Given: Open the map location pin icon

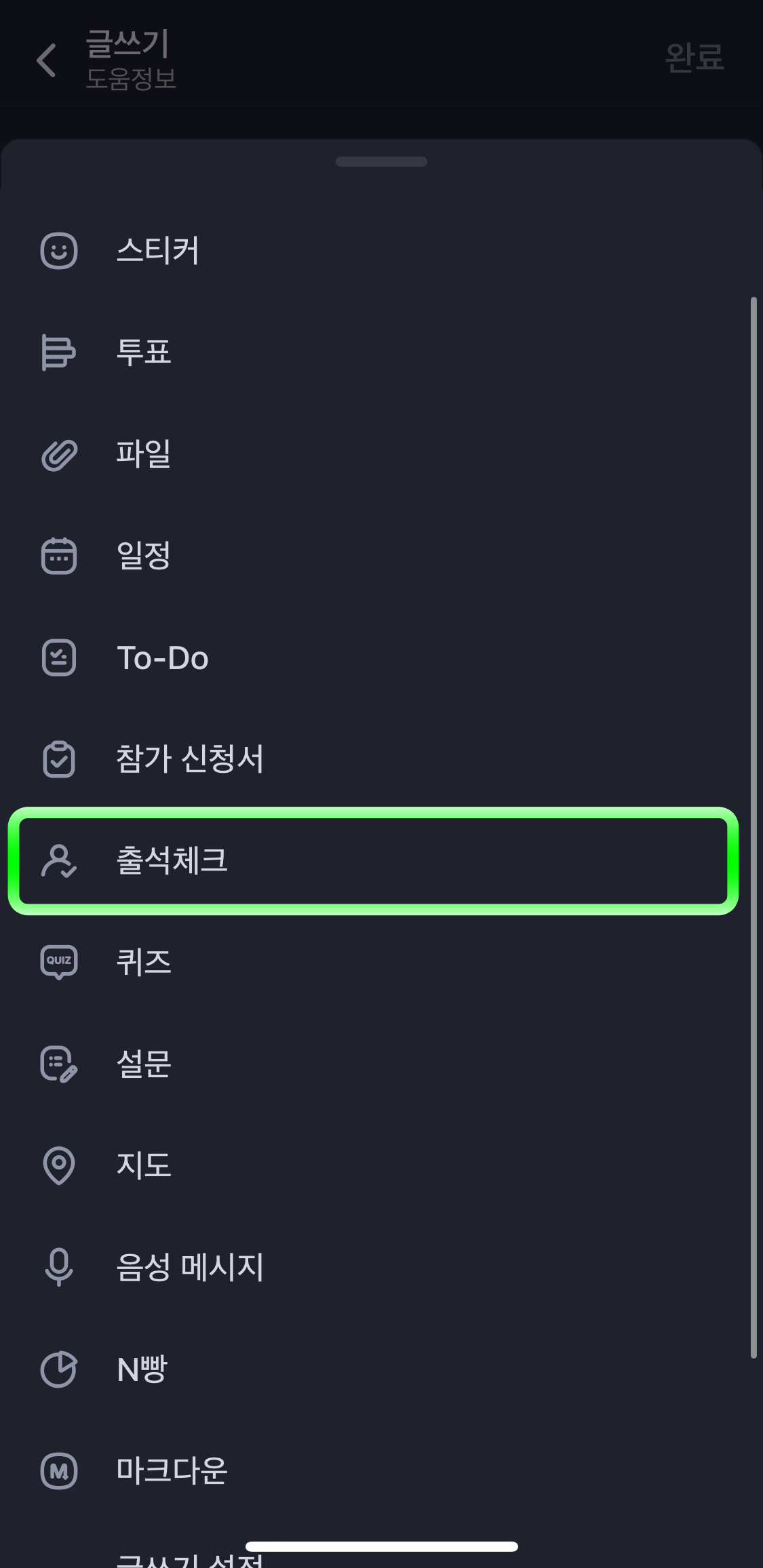Looking at the screenshot, I should pyautogui.click(x=58, y=1166).
